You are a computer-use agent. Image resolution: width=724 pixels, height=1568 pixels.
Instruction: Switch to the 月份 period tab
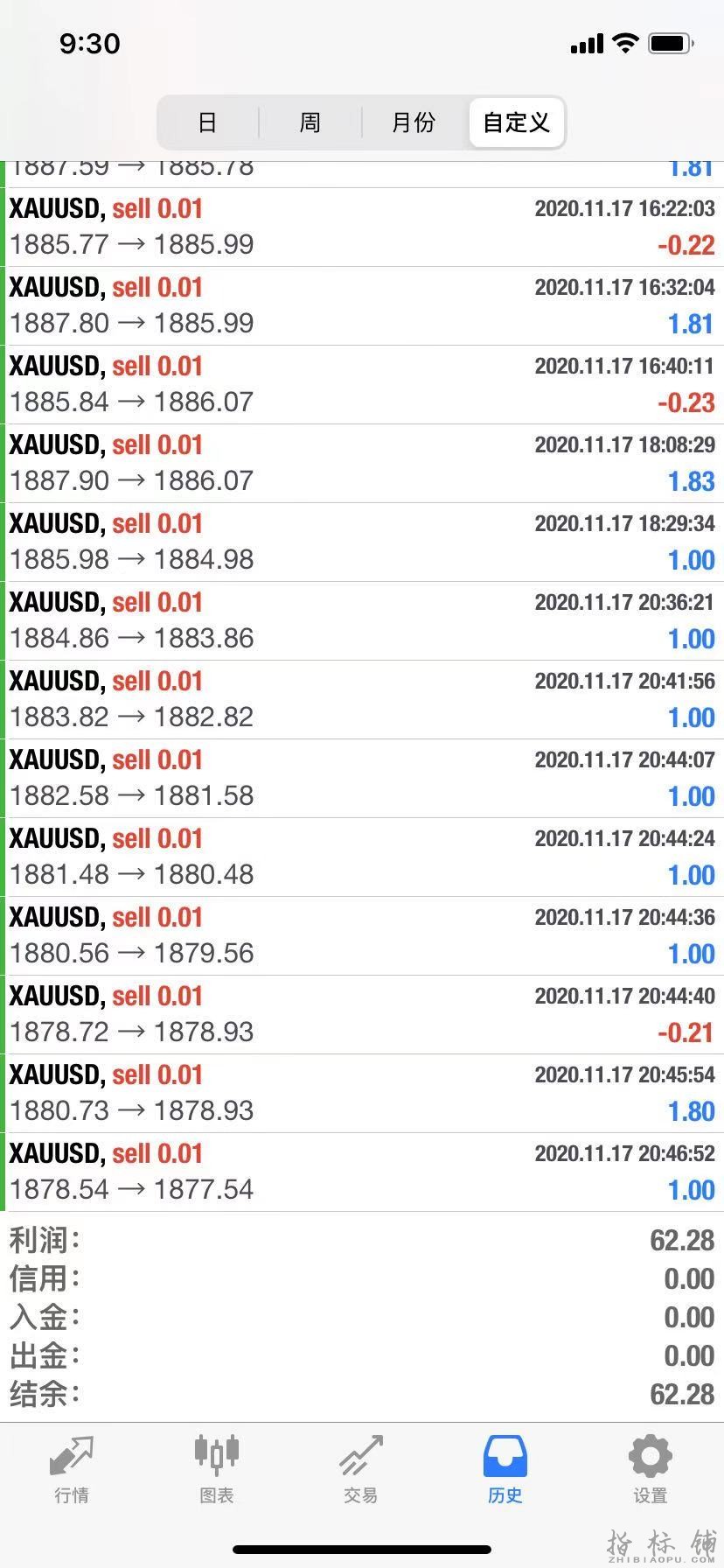coord(414,122)
